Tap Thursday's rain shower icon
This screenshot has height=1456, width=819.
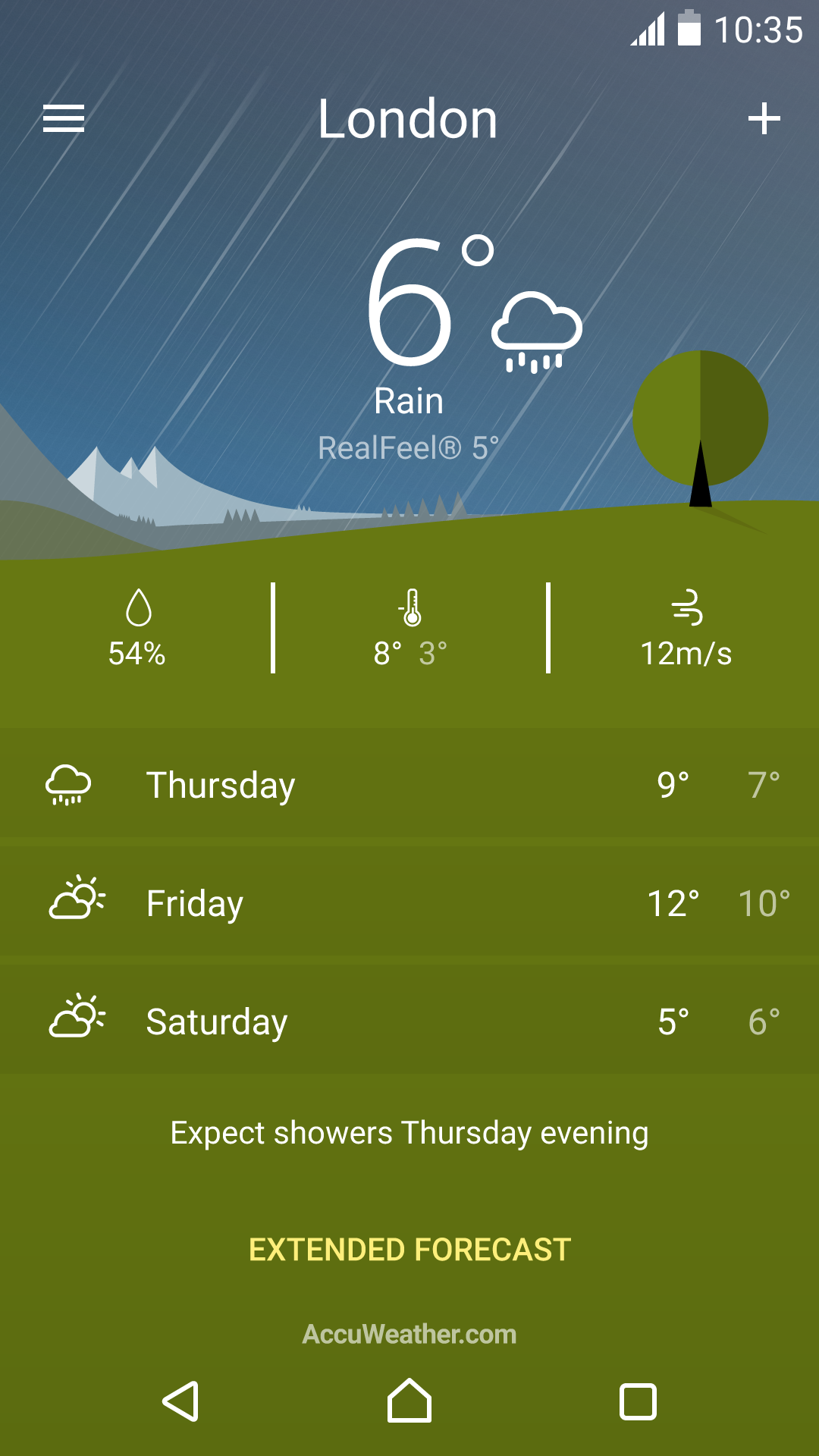tap(67, 785)
